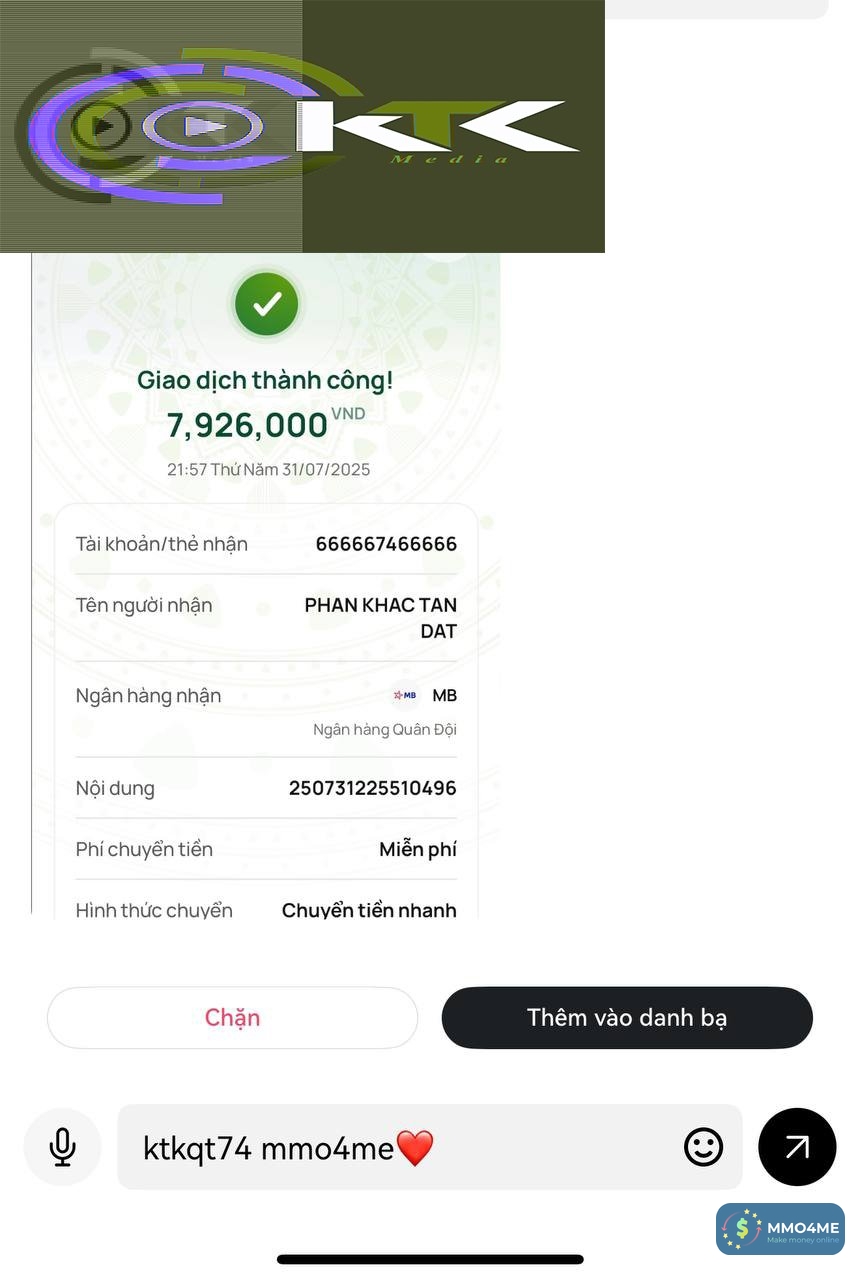The image size is (860, 1280).
Task: Record a voice message with the microphone
Action: point(62,1147)
